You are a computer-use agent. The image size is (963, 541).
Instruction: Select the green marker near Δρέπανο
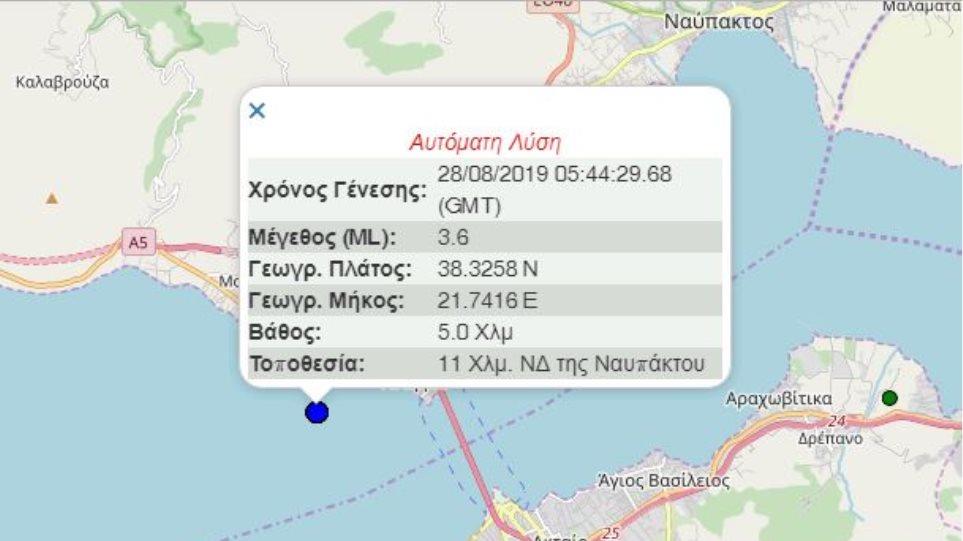click(x=890, y=398)
